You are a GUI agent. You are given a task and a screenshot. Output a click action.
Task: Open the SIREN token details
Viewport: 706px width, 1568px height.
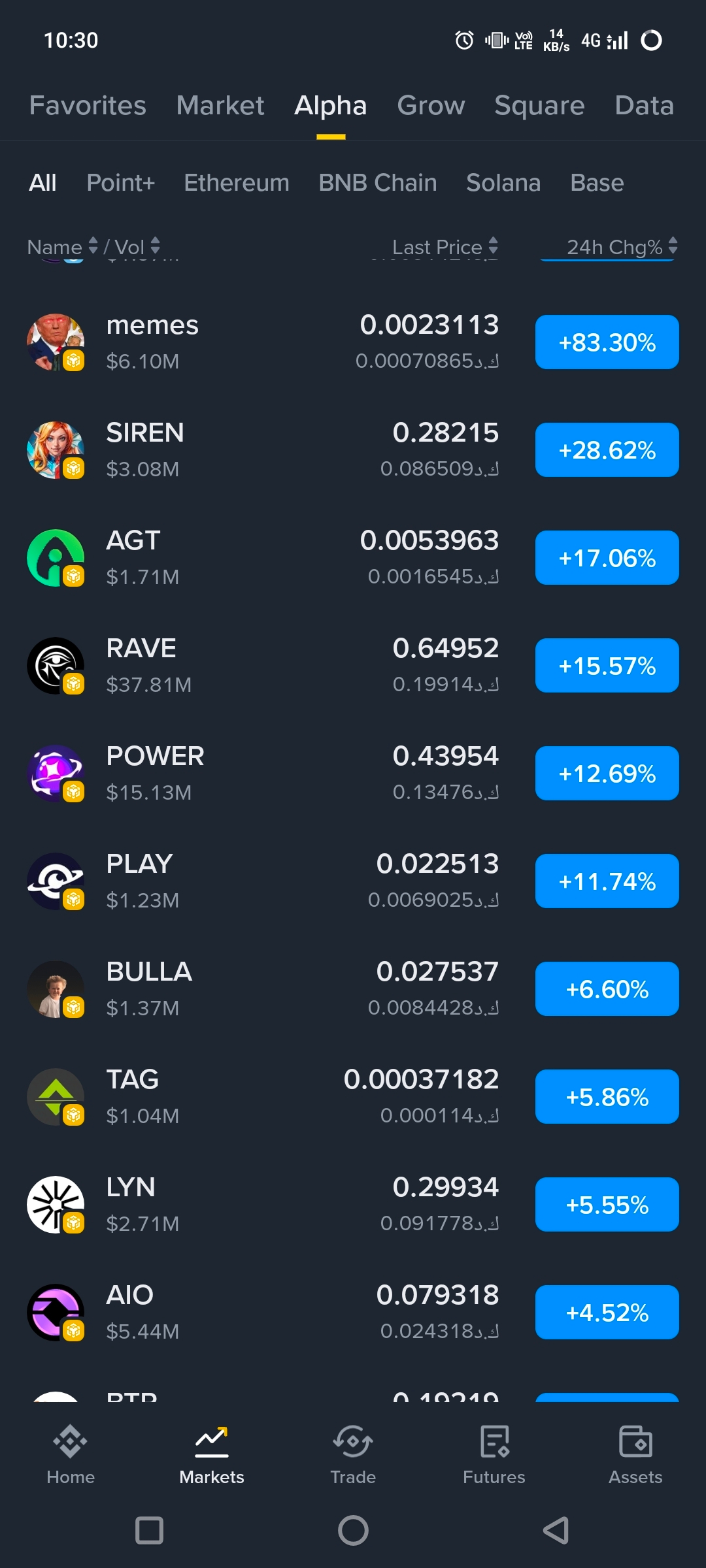click(353, 450)
